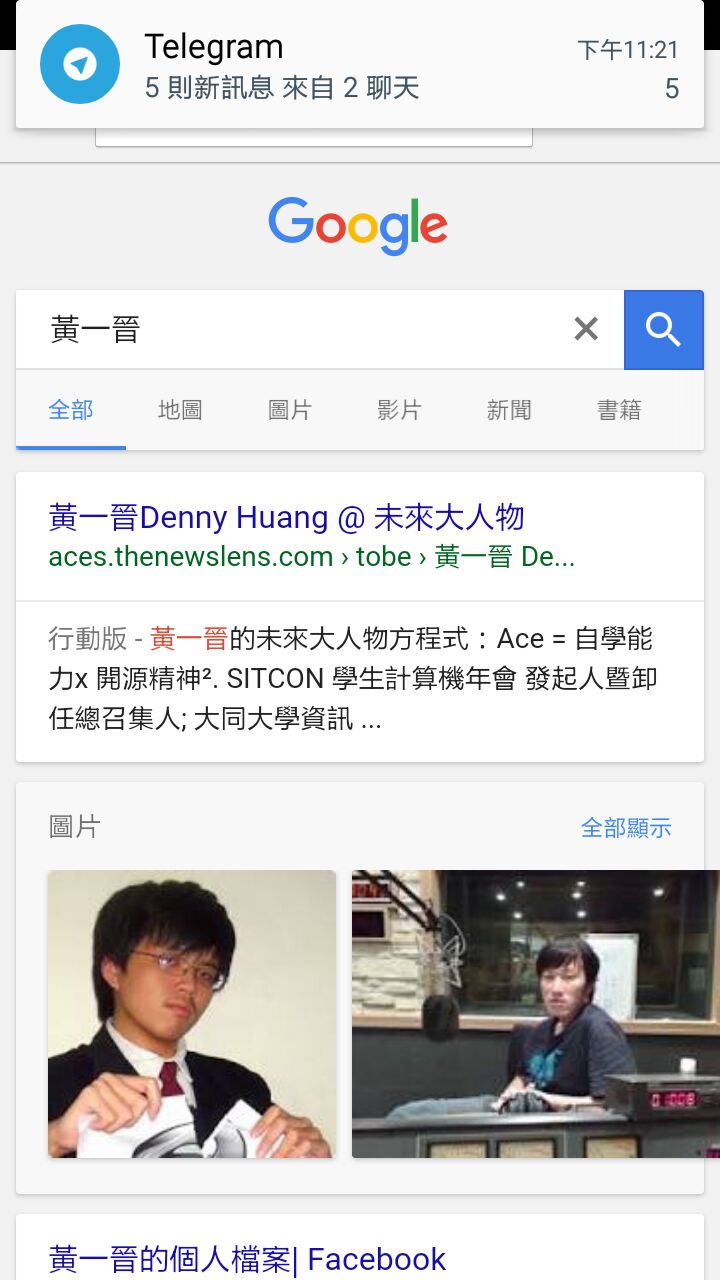The width and height of the screenshot is (720, 1280).
Task: Open the 黃一晉的個人檔案 Facebook result
Action: tap(247, 1259)
